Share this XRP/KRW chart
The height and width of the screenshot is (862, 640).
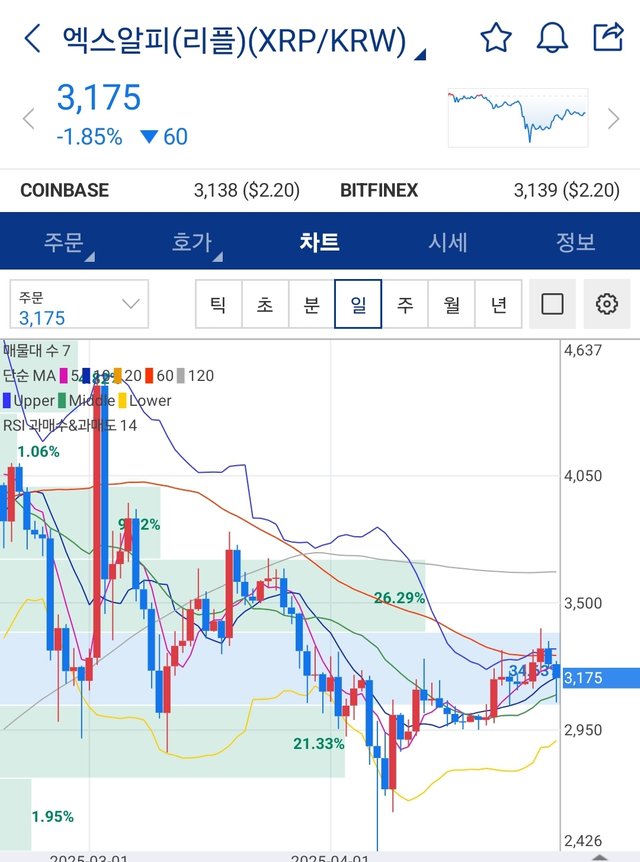tap(608, 38)
